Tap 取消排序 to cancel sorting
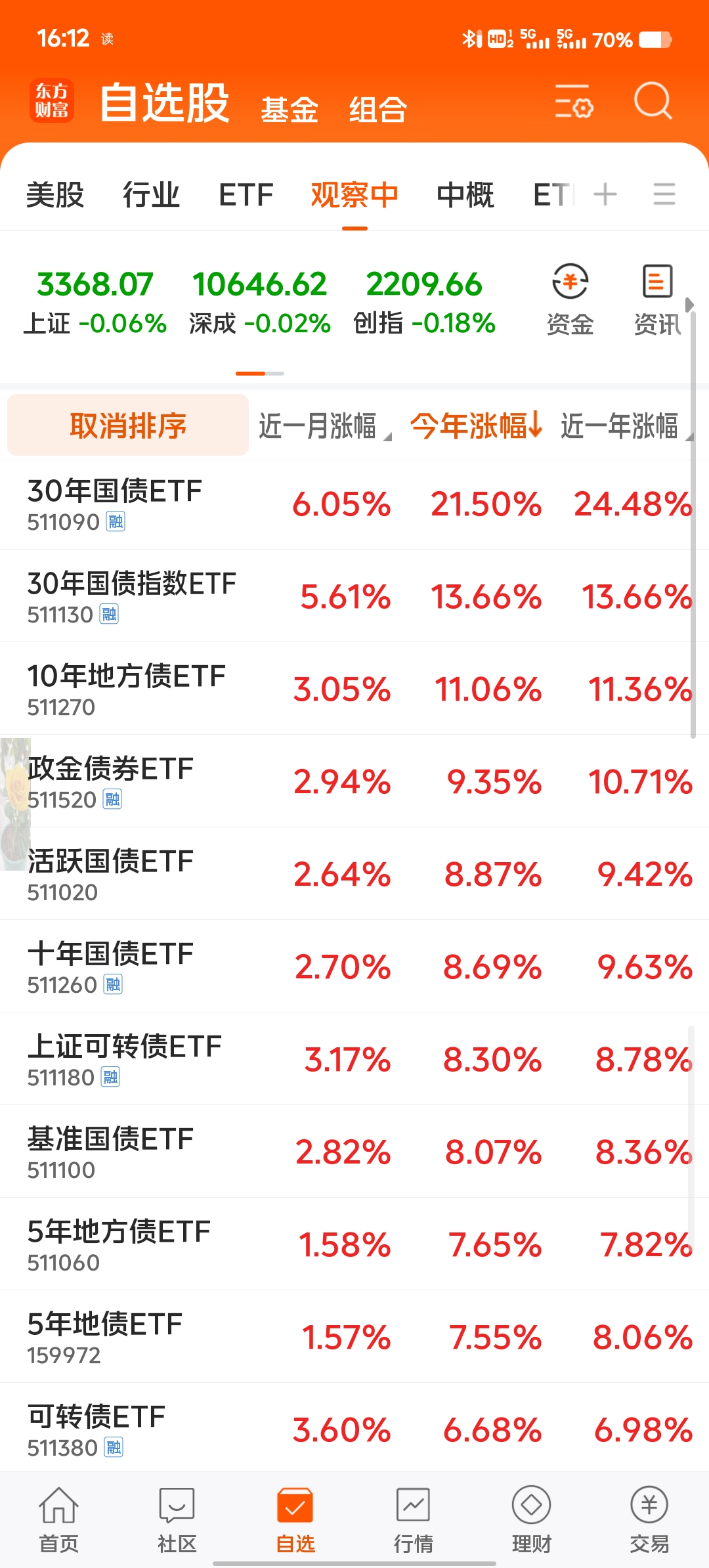709x1568 pixels. (128, 425)
